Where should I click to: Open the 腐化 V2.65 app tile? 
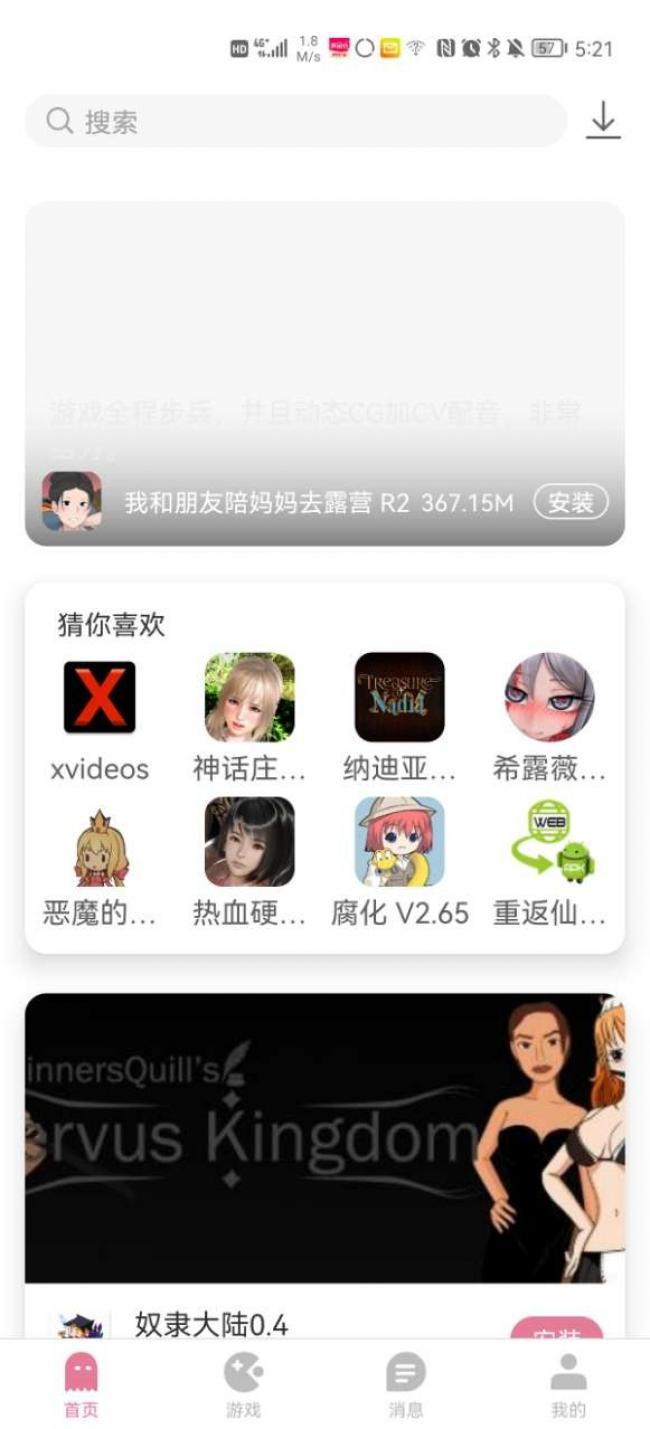click(x=399, y=843)
